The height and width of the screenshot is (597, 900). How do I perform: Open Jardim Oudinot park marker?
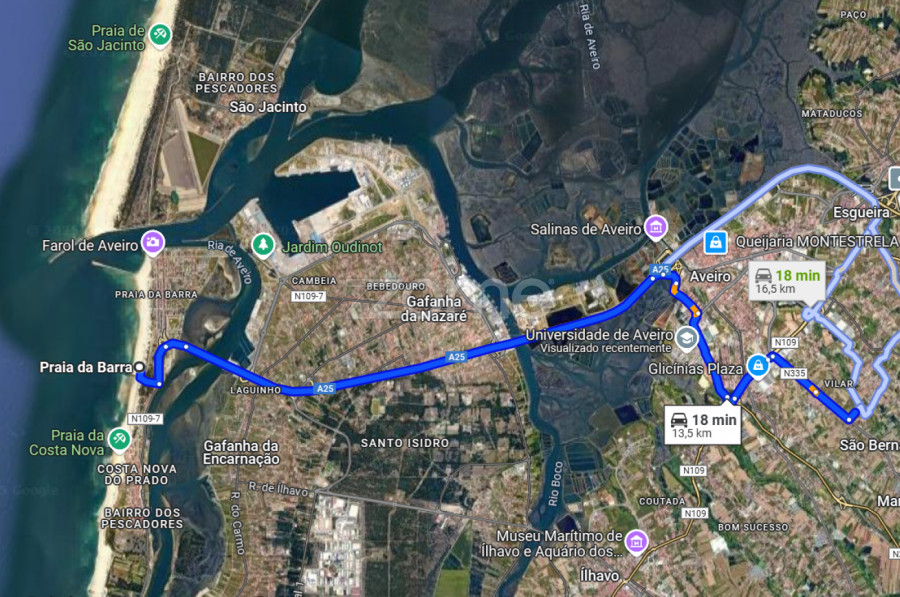263,243
